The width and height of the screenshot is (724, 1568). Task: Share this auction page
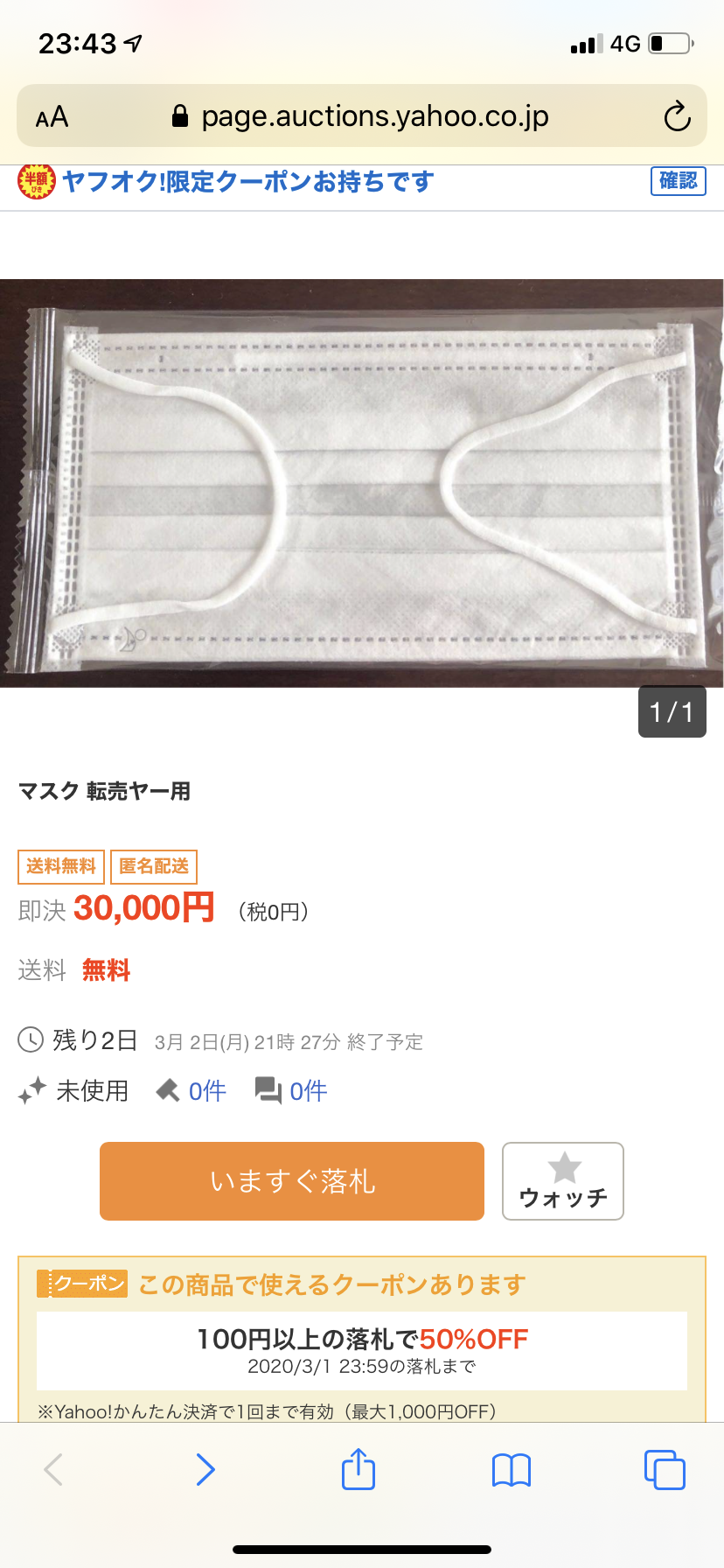[359, 1467]
